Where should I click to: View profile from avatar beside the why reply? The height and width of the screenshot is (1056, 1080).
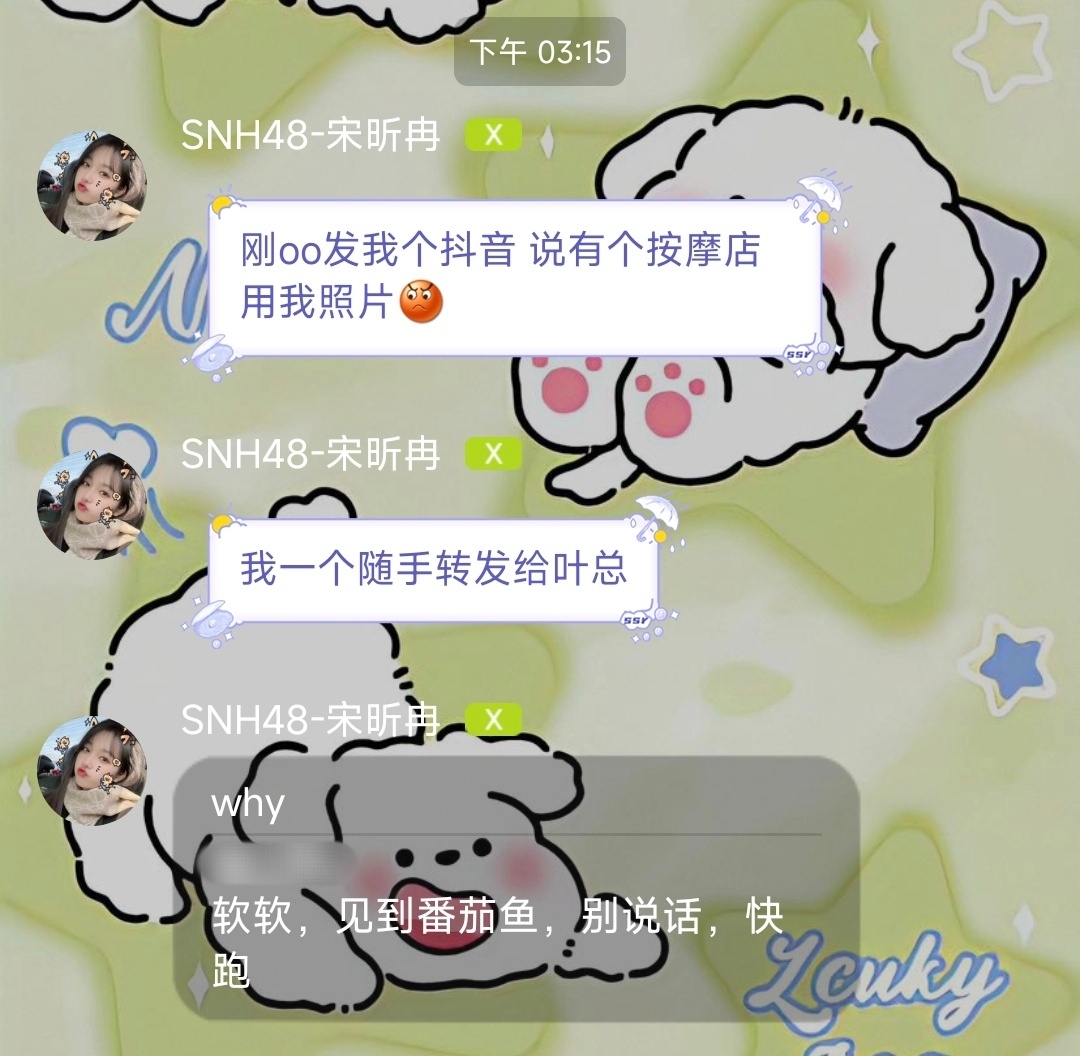[x=92, y=772]
